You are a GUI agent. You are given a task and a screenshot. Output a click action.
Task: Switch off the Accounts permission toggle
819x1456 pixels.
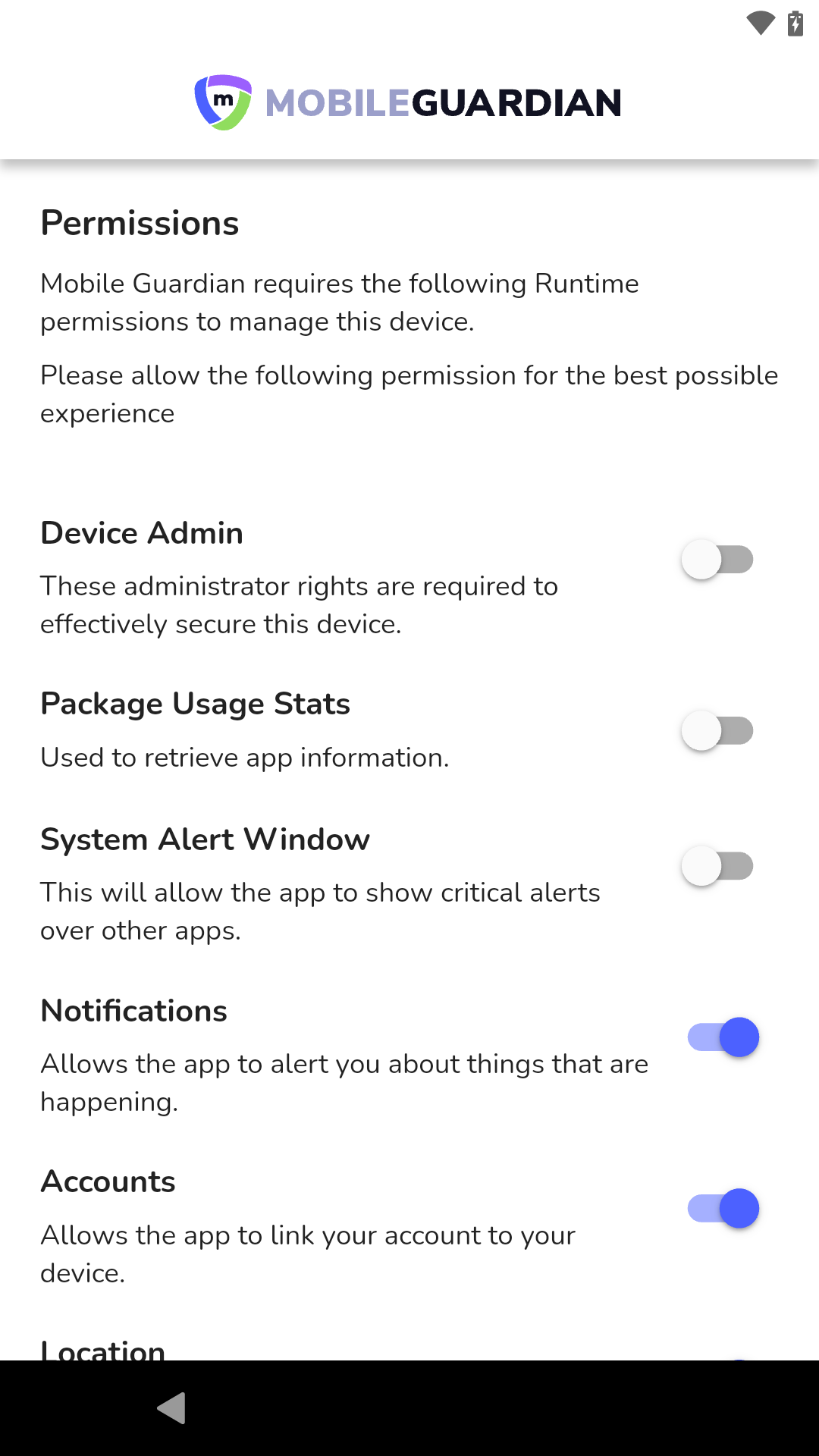tap(723, 1209)
